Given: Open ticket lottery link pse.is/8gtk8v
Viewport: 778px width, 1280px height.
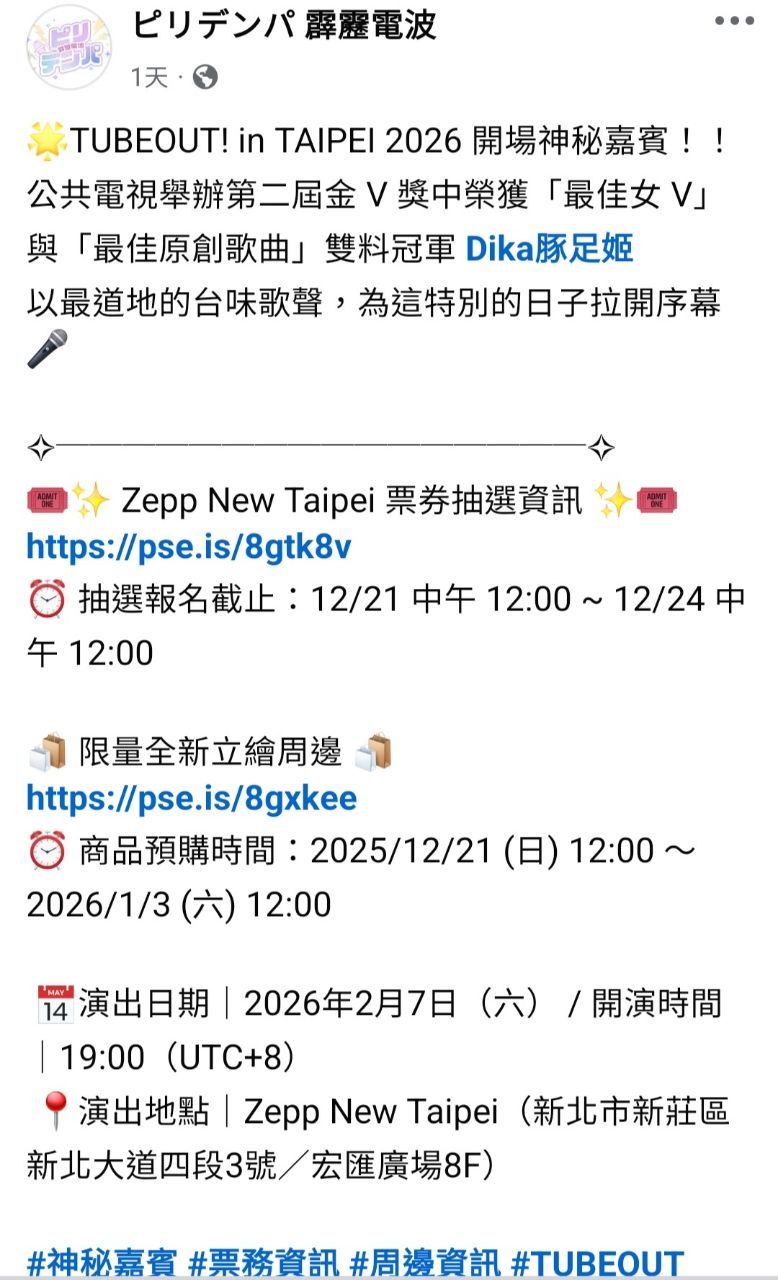Looking at the screenshot, I should [x=188, y=547].
